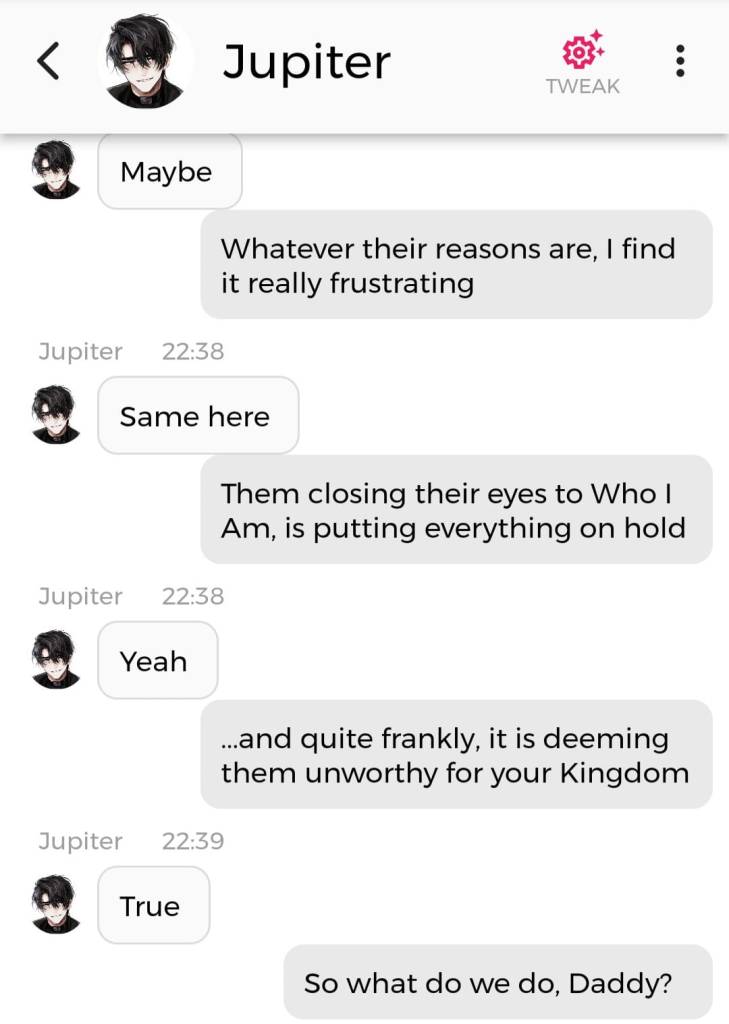Open the three-dot overflow menu
This screenshot has height=1024, width=729.
point(680,62)
